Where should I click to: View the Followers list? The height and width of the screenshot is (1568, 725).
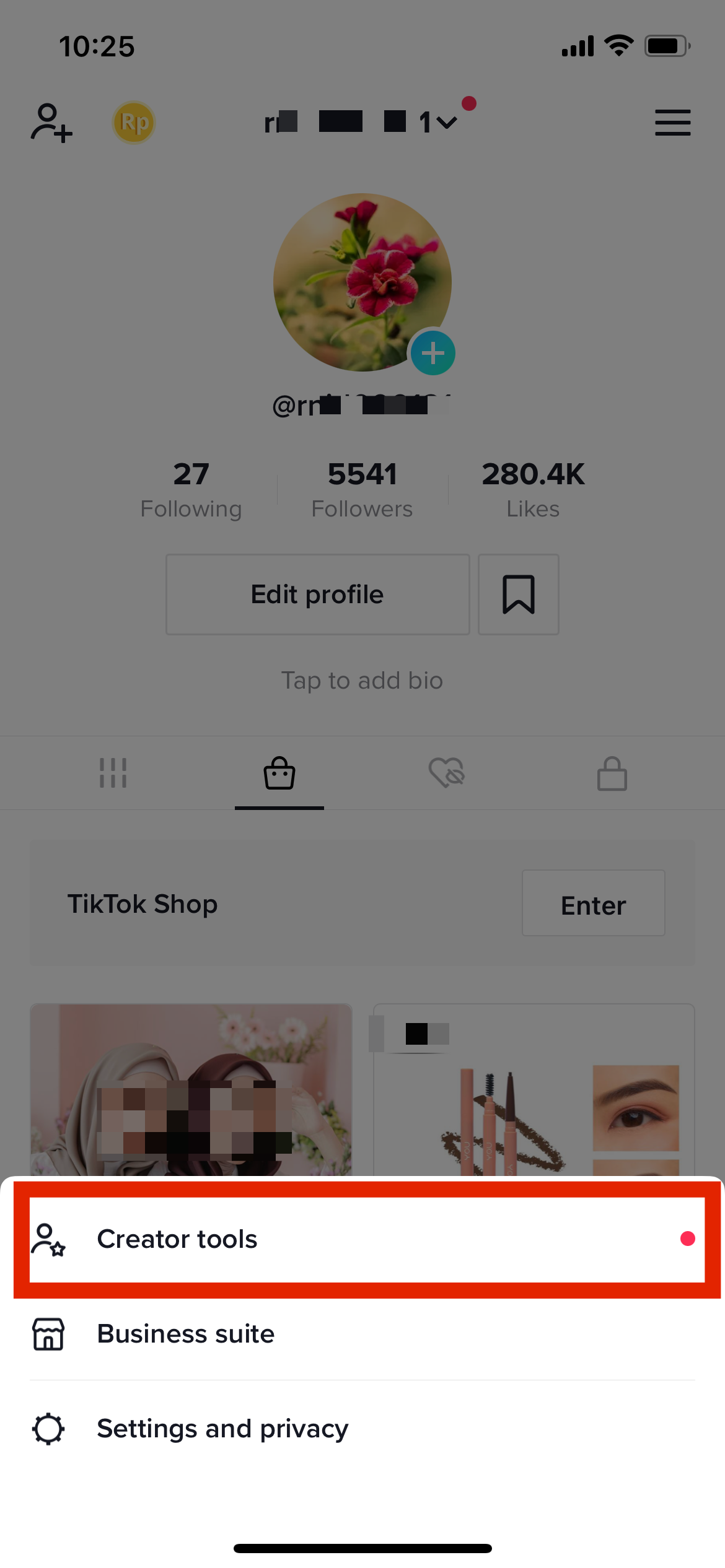pyautogui.click(x=362, y=489)
